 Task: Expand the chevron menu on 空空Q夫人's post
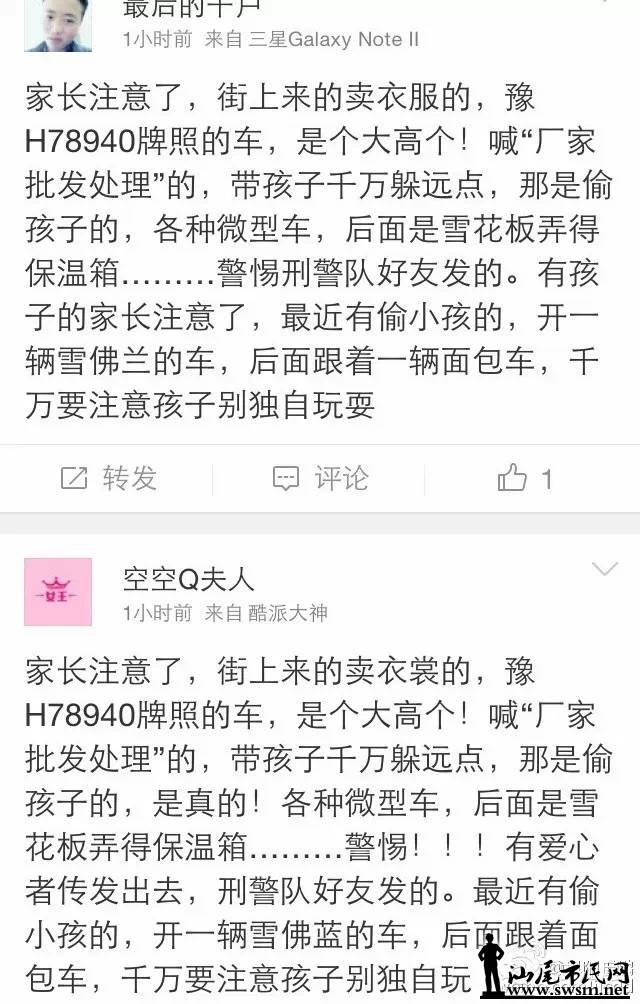605,570
